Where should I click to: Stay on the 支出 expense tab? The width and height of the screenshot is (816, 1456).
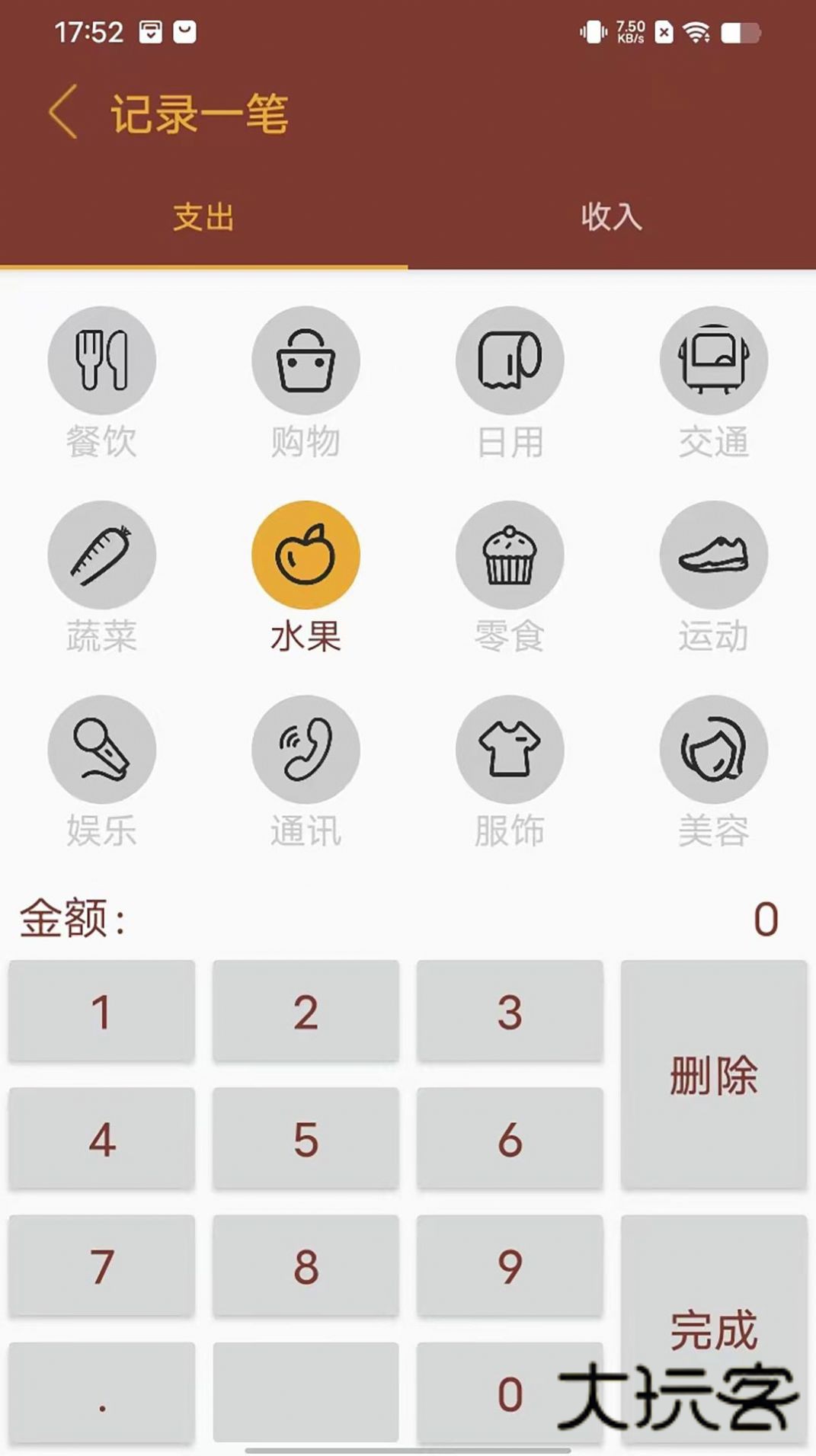coord(203,219)
